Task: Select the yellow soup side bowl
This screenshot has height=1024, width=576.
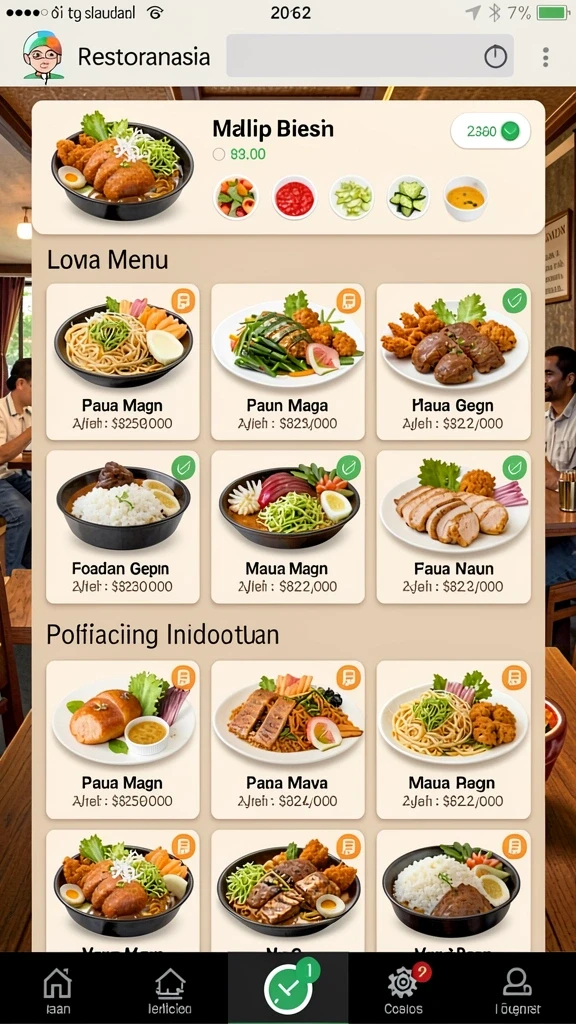Action: point(466,197)
